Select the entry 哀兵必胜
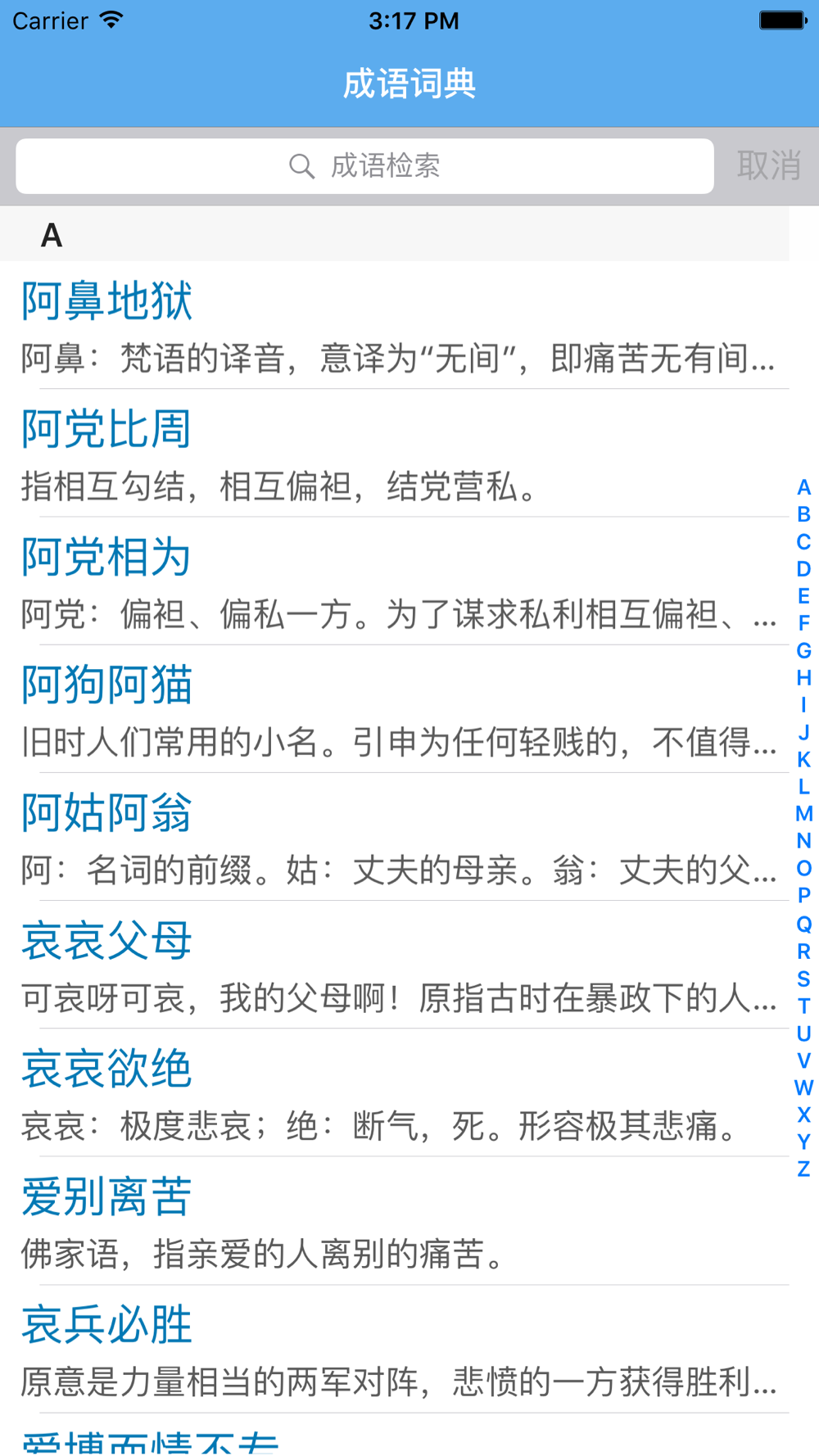This screenshot has height=1456, width=819. (x=395, y=1348)
